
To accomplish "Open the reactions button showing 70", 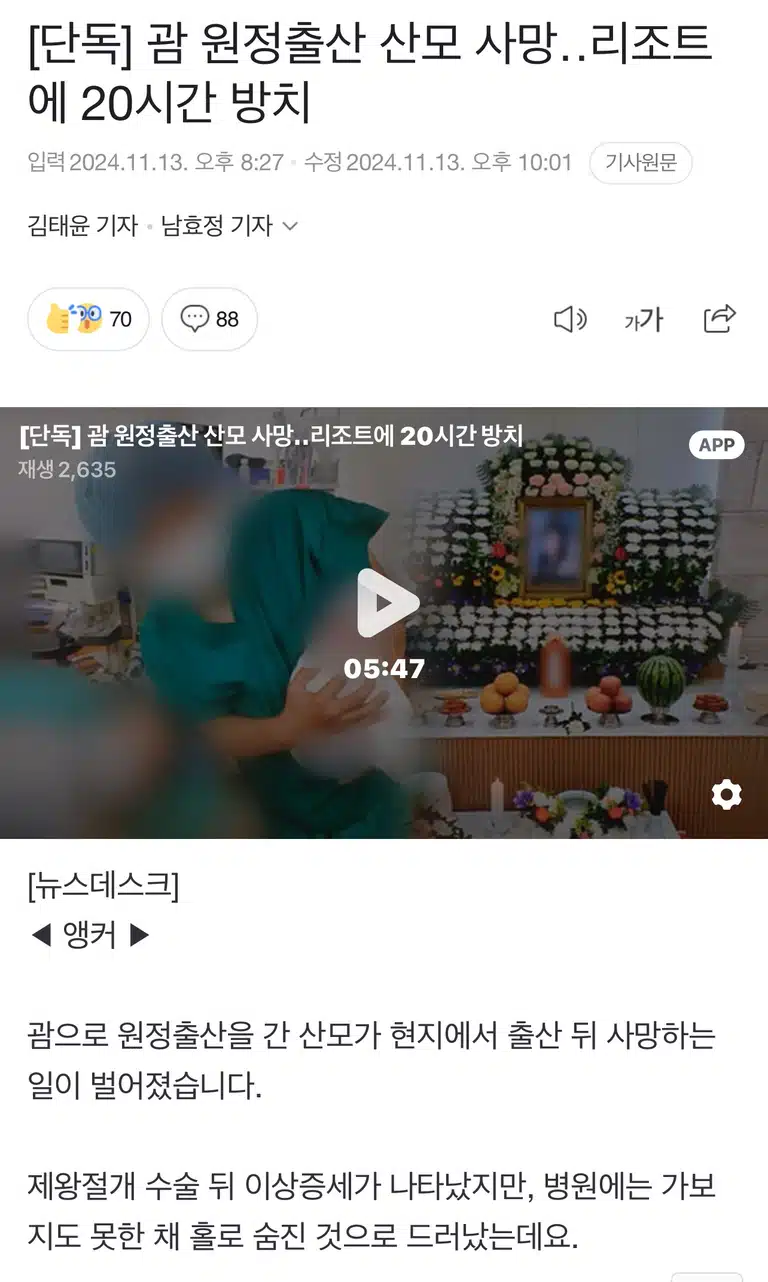I will point(88,319).
